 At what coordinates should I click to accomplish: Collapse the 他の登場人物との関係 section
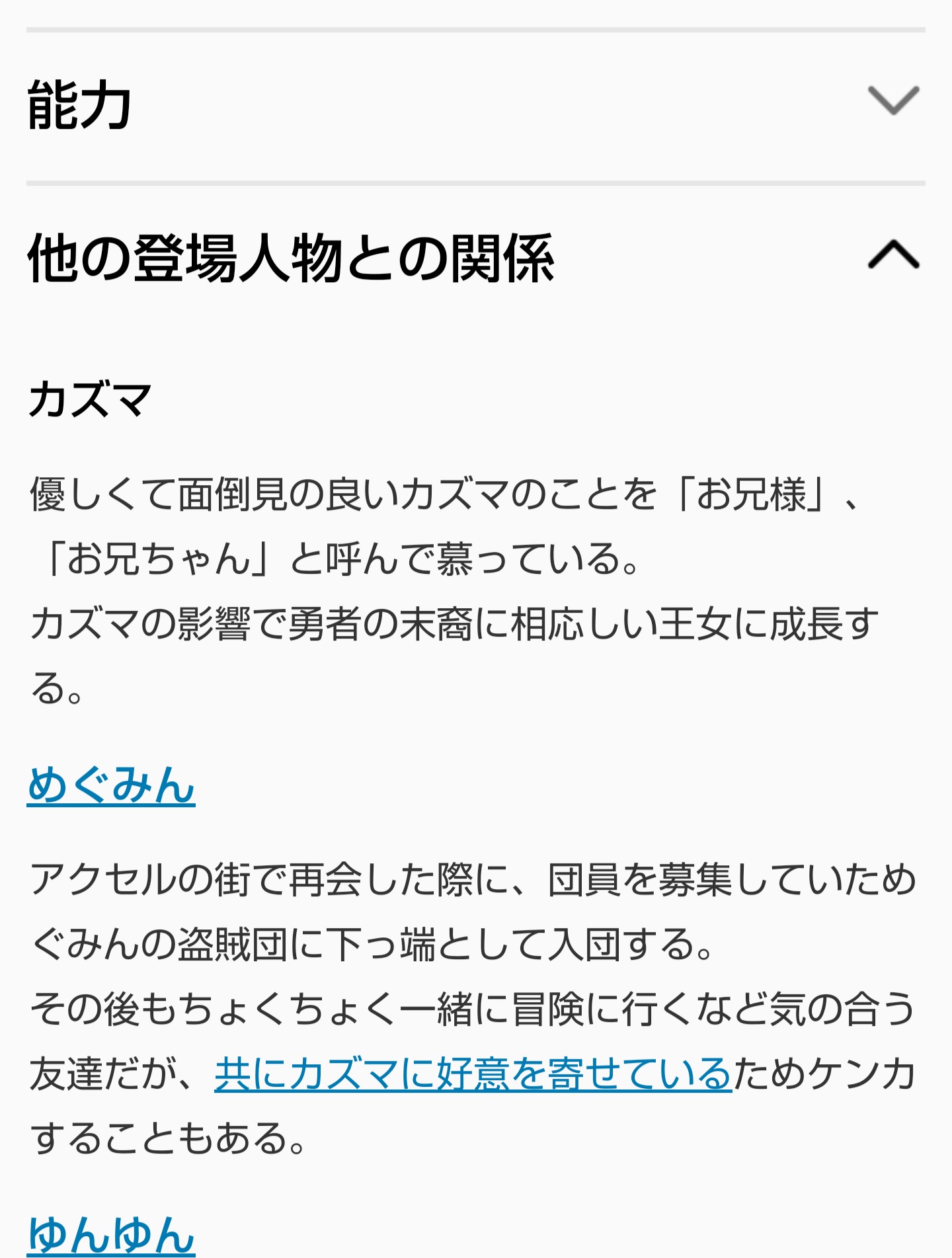click(892, 255)
